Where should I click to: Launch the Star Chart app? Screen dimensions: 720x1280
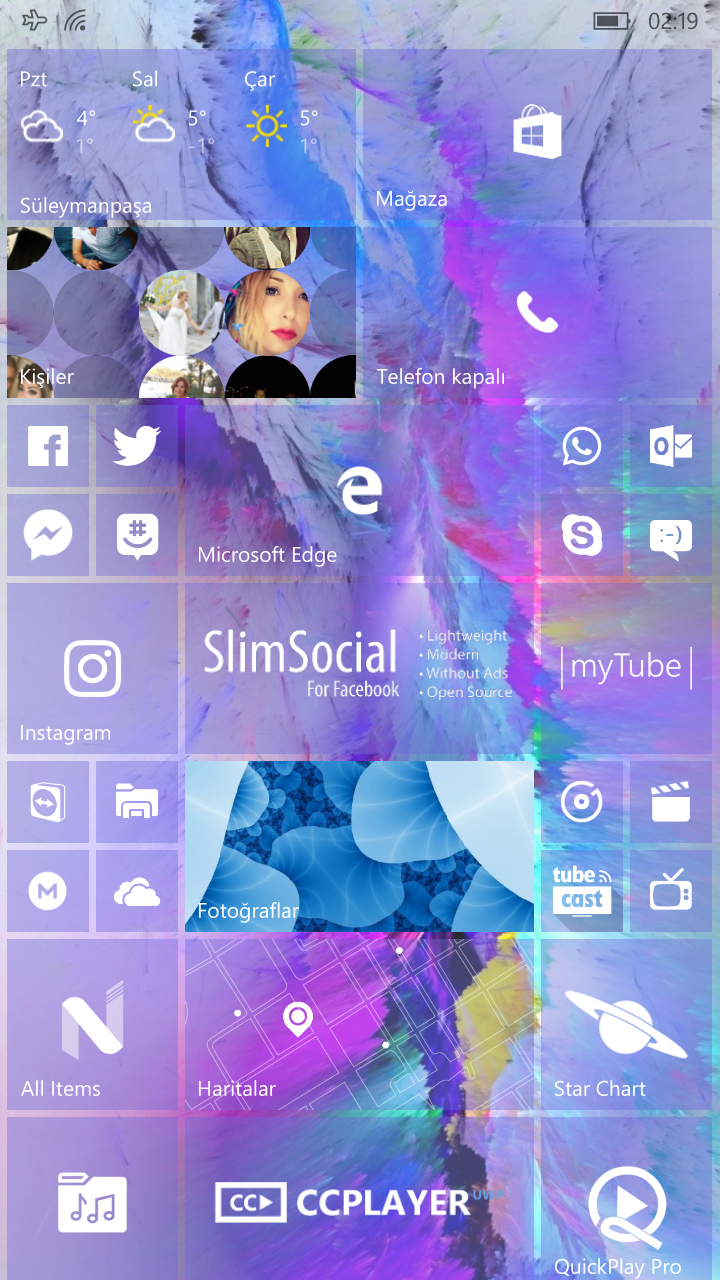(x=626, y=1024)
